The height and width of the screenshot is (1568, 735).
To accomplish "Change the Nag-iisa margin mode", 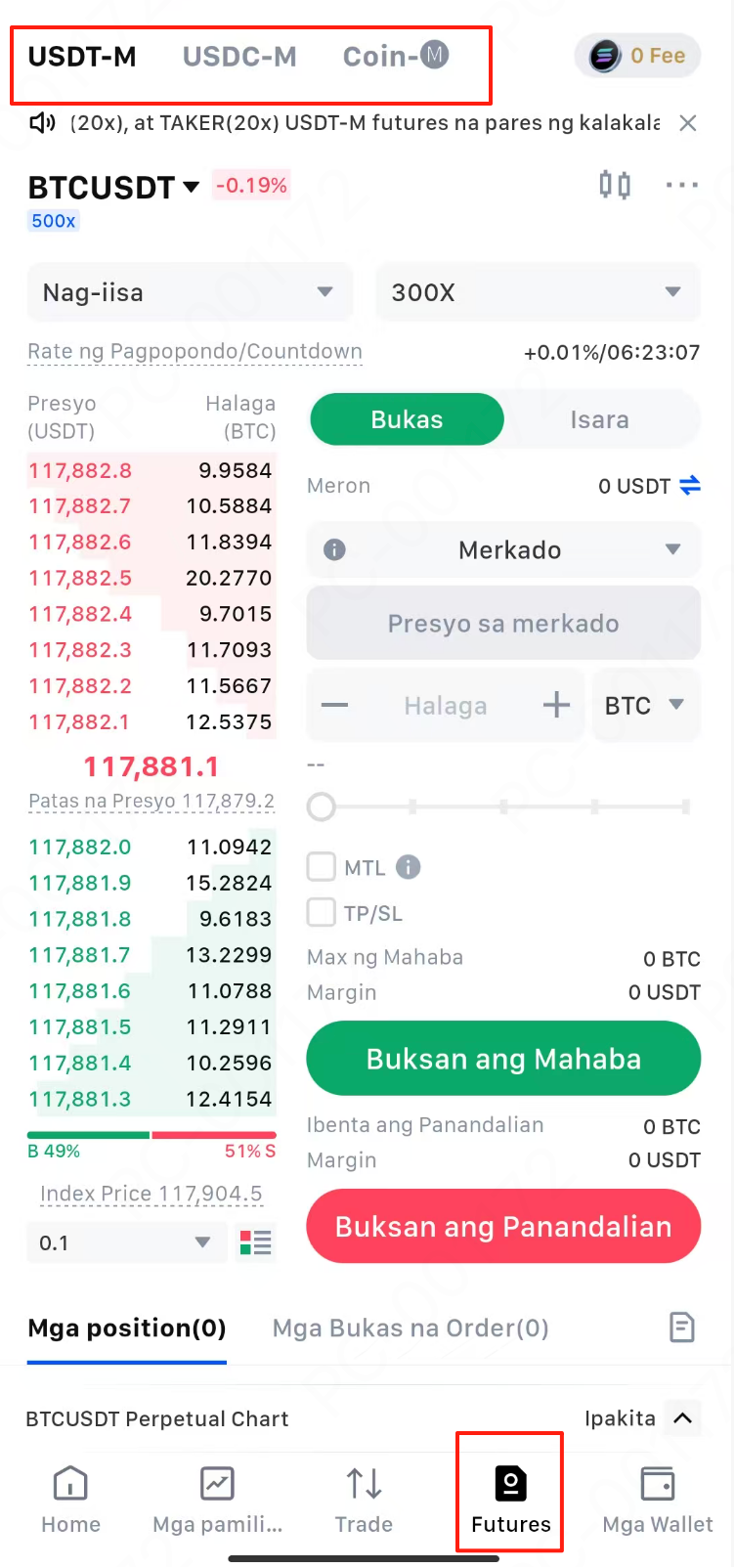I will (x=189, y=292).
